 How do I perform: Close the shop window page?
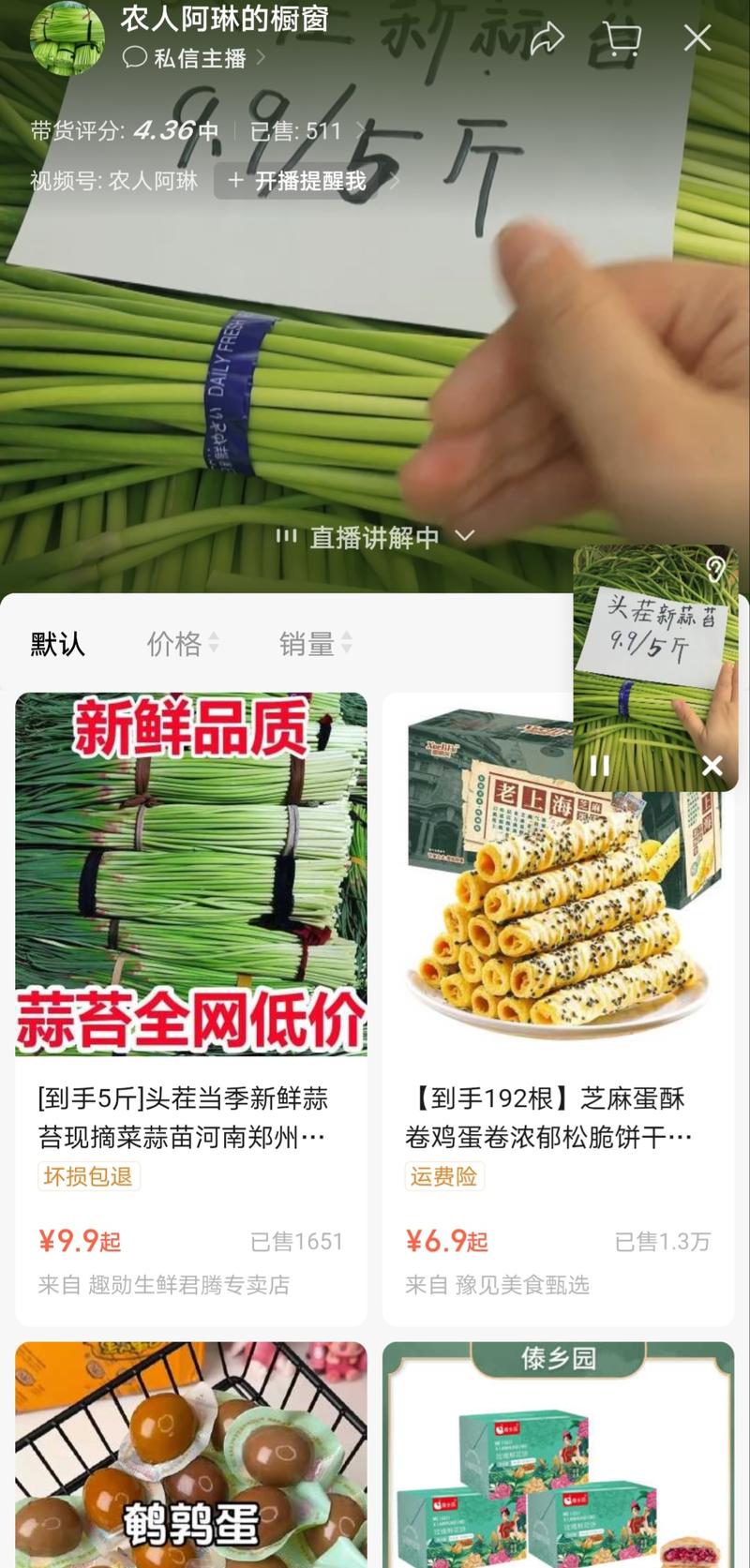point(697,38)
